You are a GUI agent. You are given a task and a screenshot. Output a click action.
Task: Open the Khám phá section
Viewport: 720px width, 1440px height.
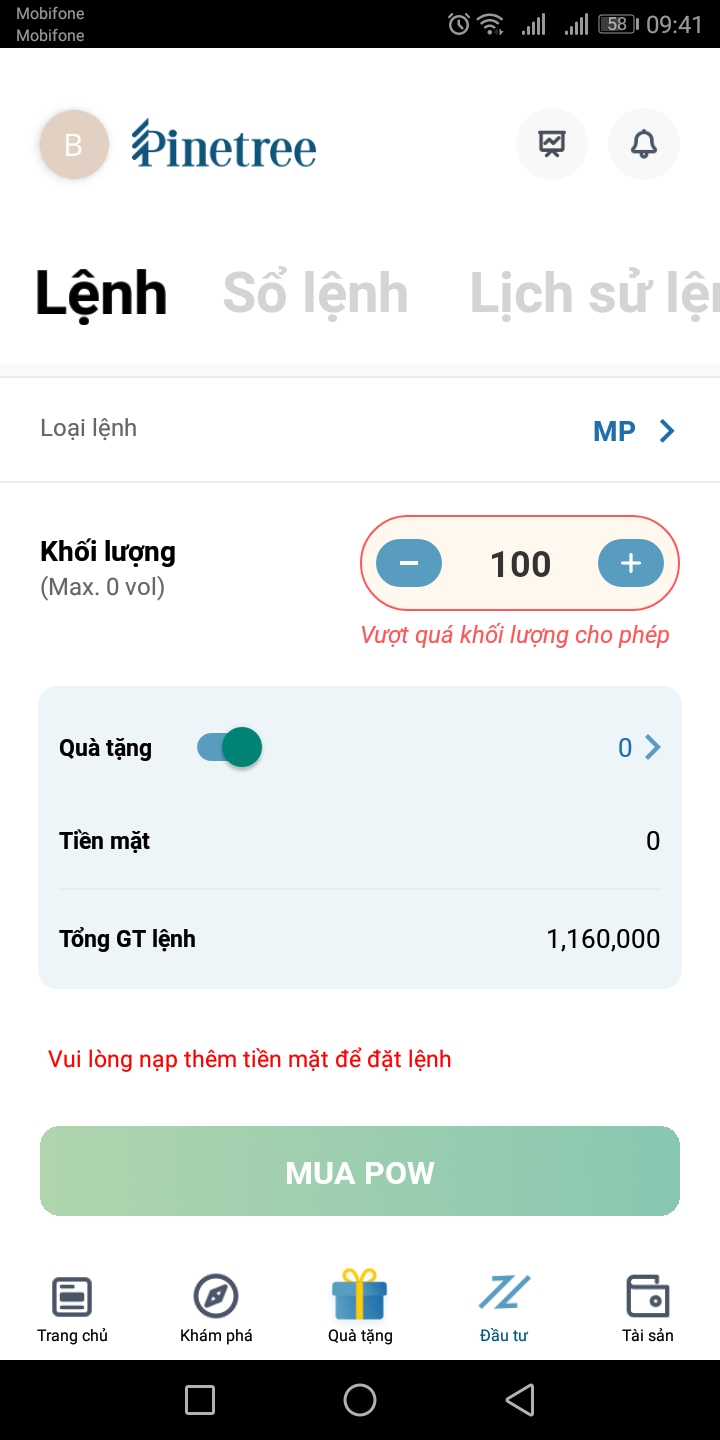point(216,1307)
